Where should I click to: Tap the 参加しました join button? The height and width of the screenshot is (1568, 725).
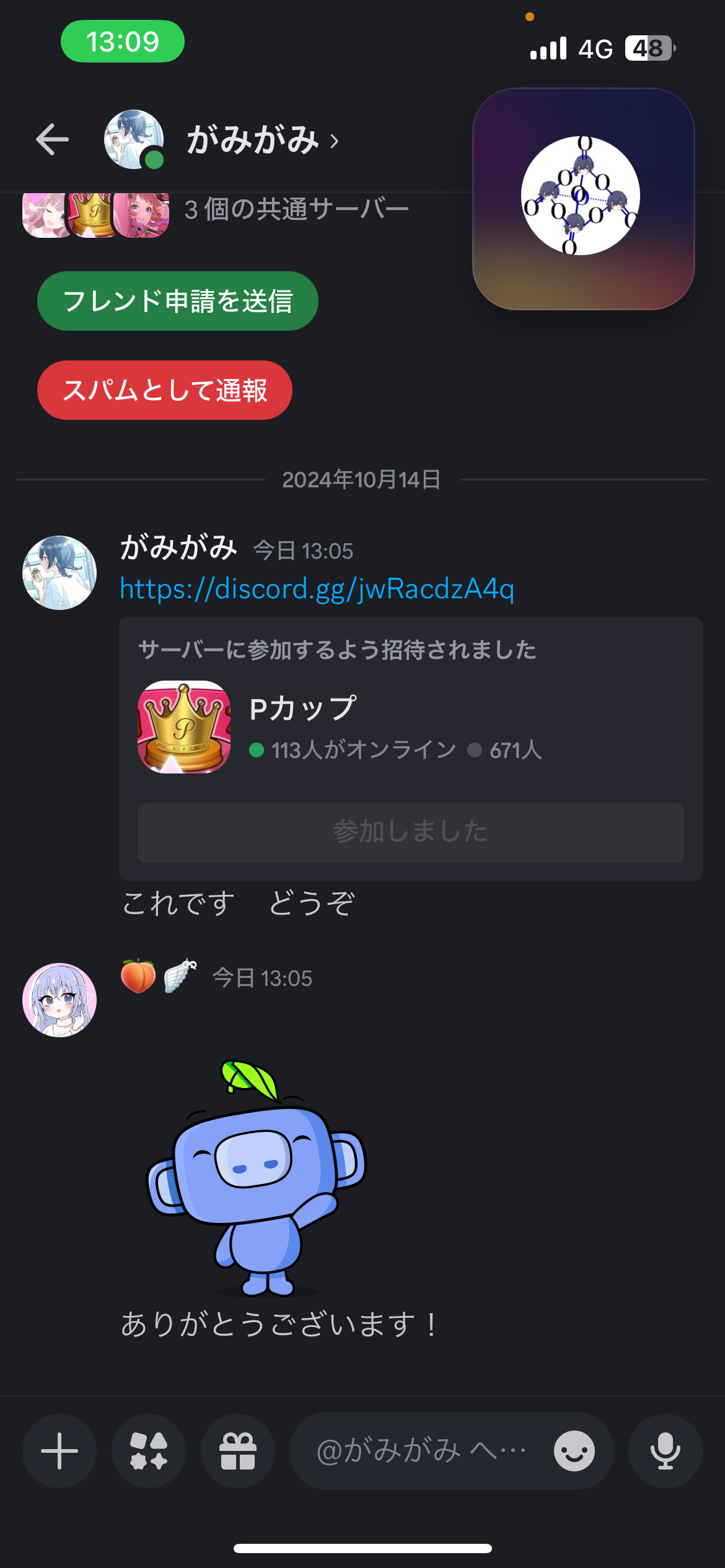[410, 833]
